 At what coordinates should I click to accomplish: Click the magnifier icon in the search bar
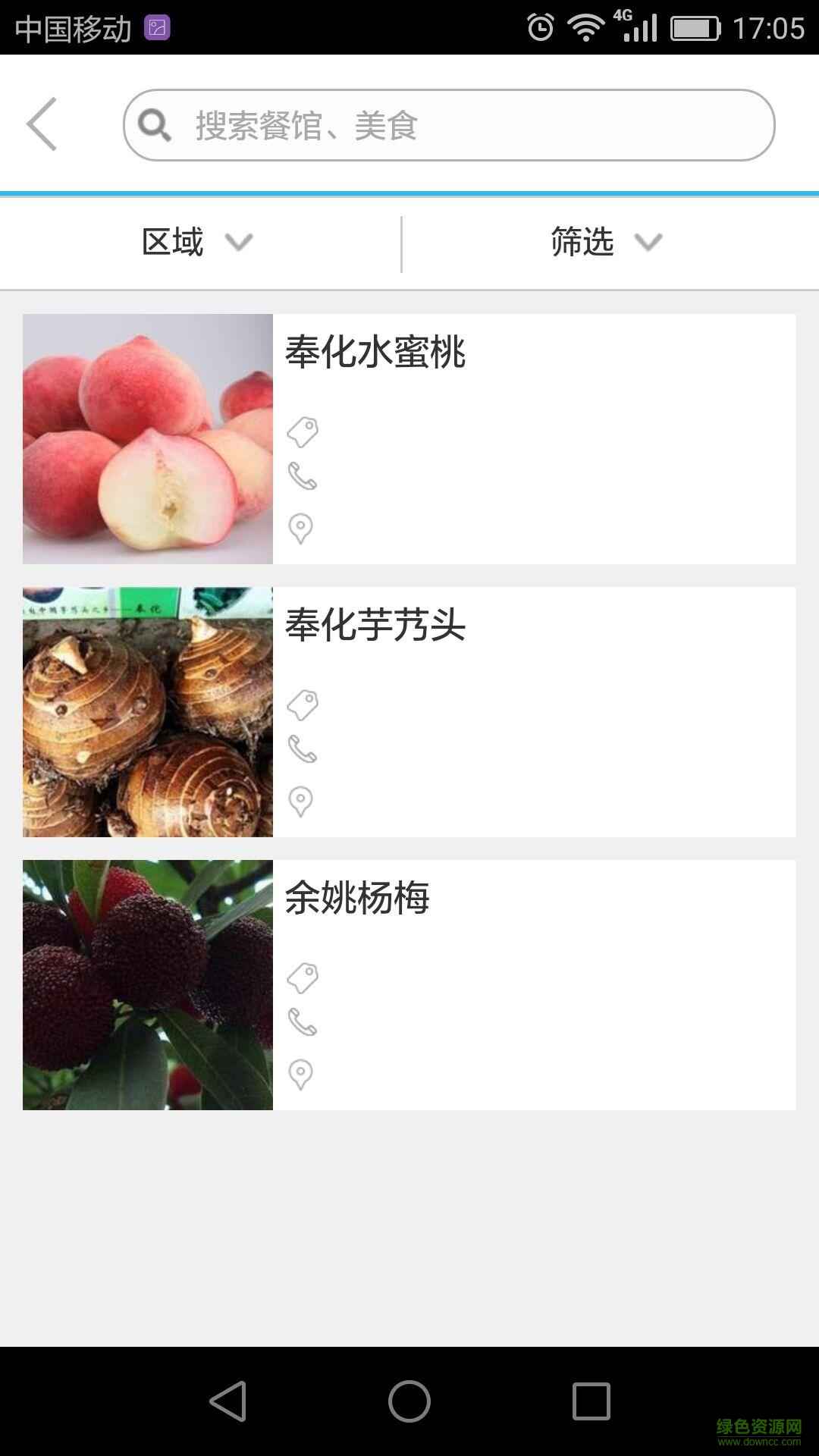(155, 124)
